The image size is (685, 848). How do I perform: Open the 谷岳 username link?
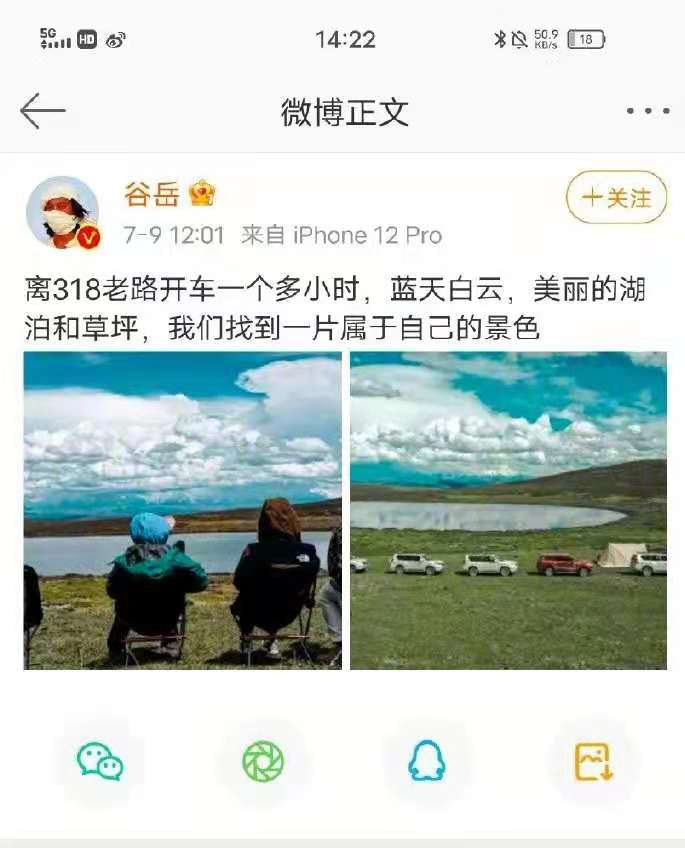(150, 193)
